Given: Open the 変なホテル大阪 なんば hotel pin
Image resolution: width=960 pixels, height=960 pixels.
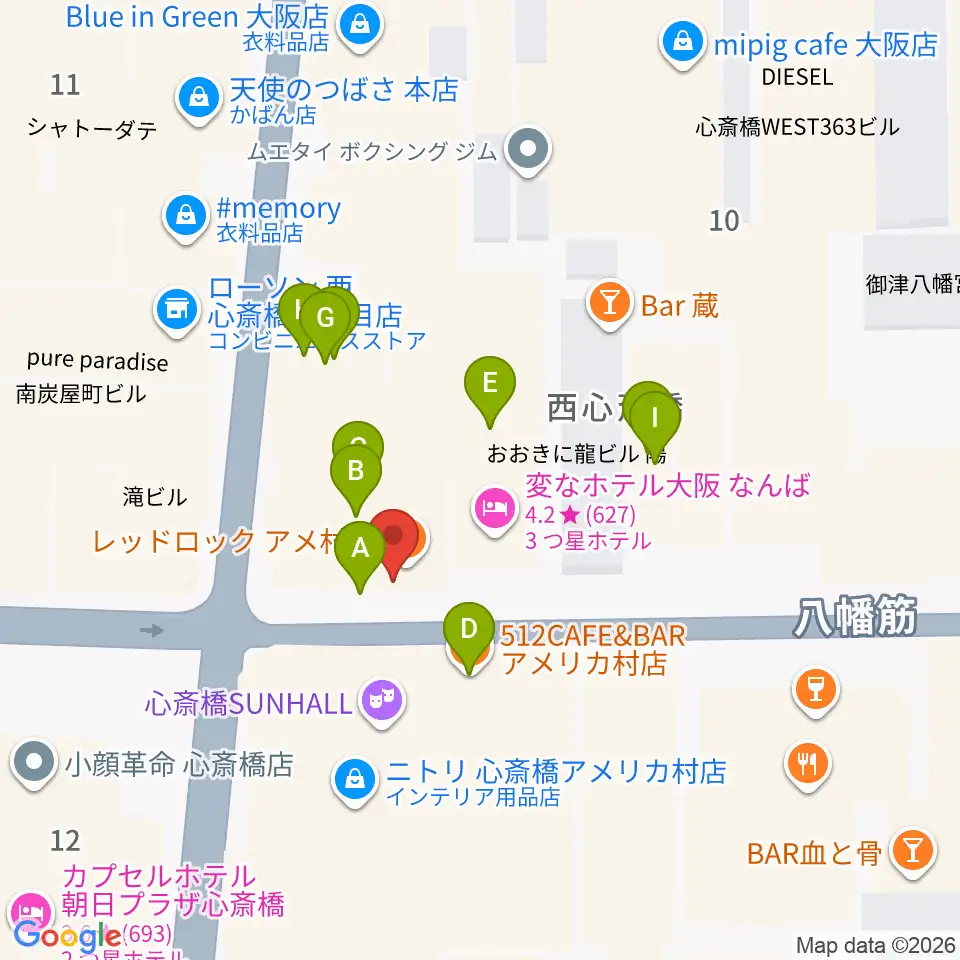Looking at the screenshot, I should tap(495, 511).
